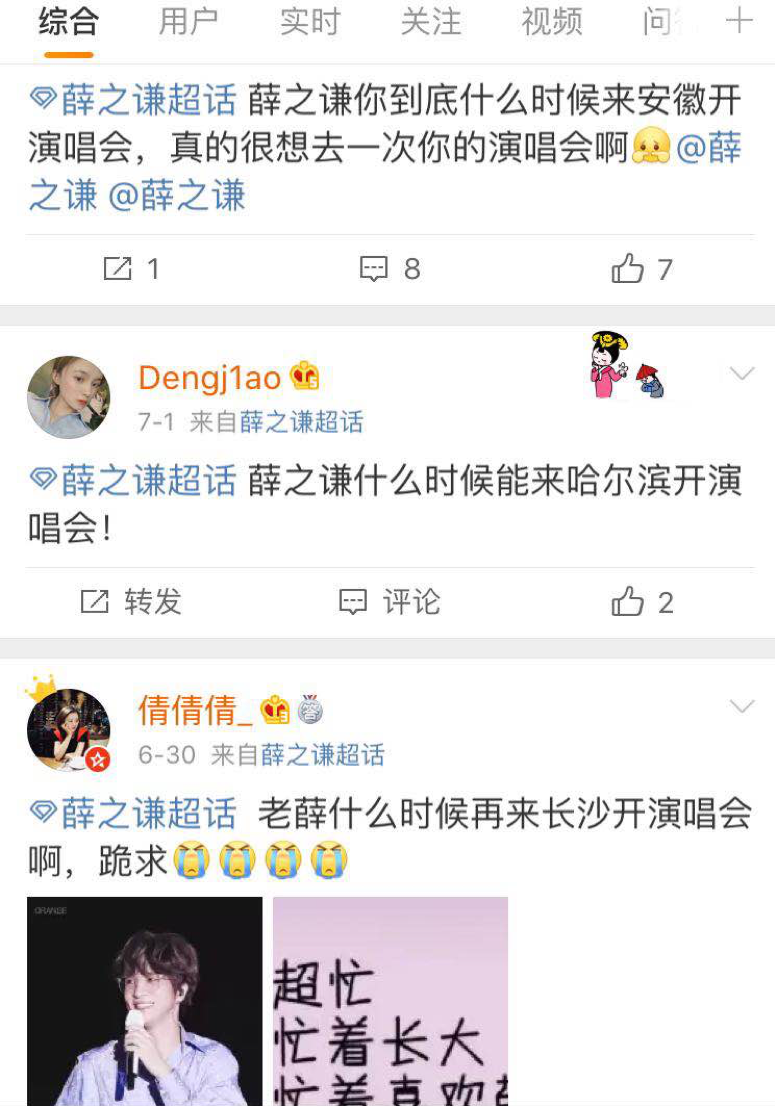Tap 转发 under Dengj1ao's post

pos(131,601)
